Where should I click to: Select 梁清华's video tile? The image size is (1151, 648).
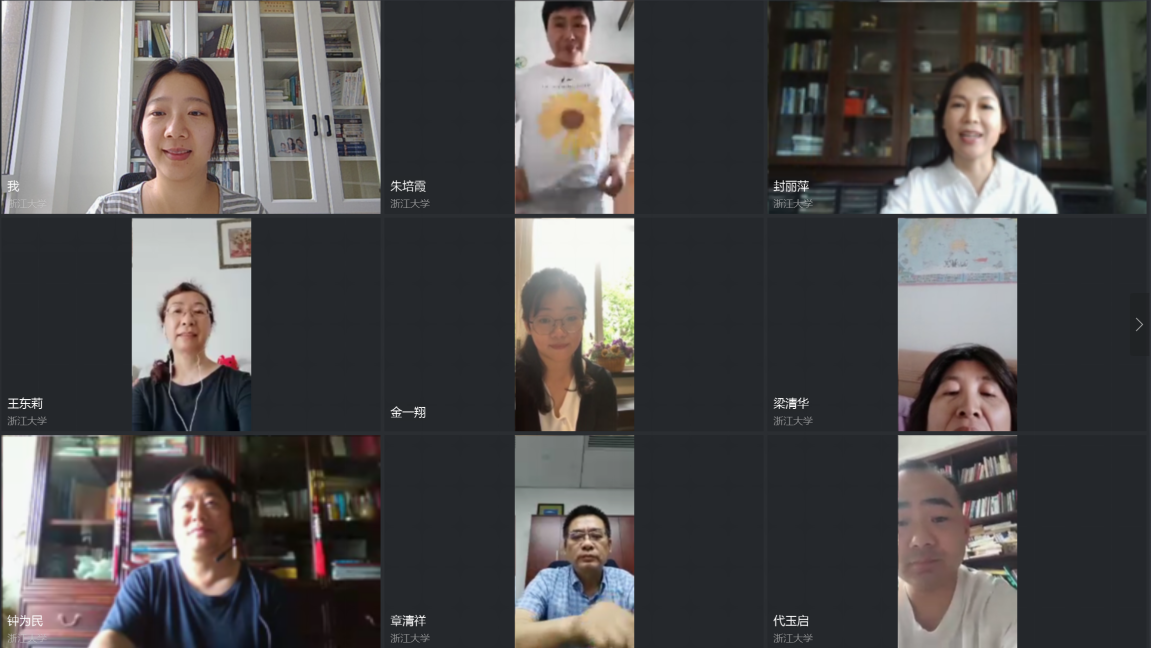coord(957,325)
